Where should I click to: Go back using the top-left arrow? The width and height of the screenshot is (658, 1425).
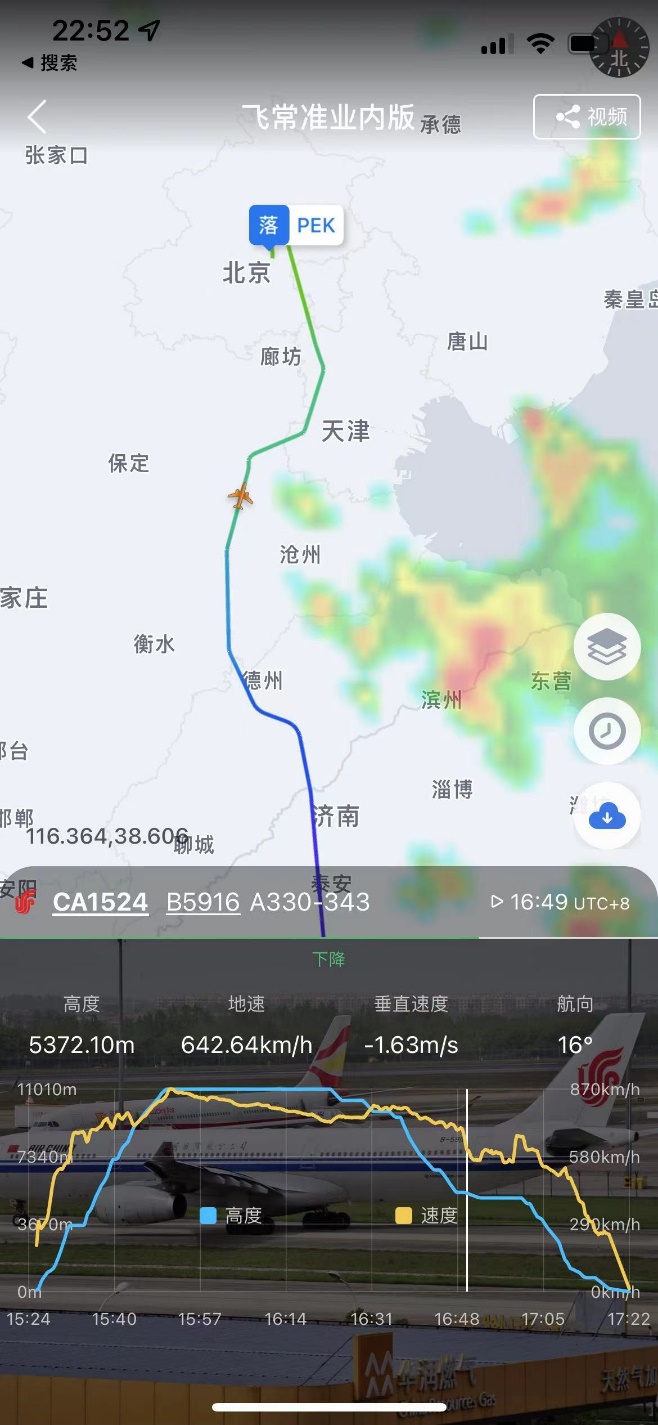37,117
